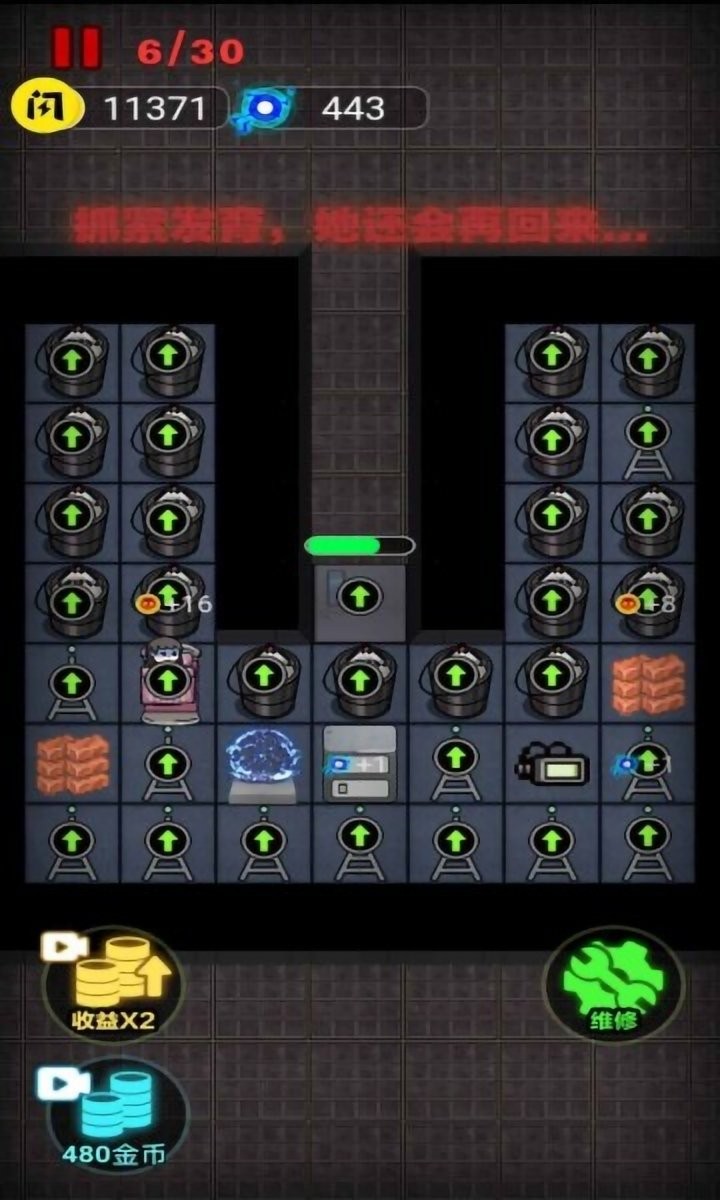The image size is (720, 1200).
Task: Collect the +8 coin popup
Action: (639, 602)
